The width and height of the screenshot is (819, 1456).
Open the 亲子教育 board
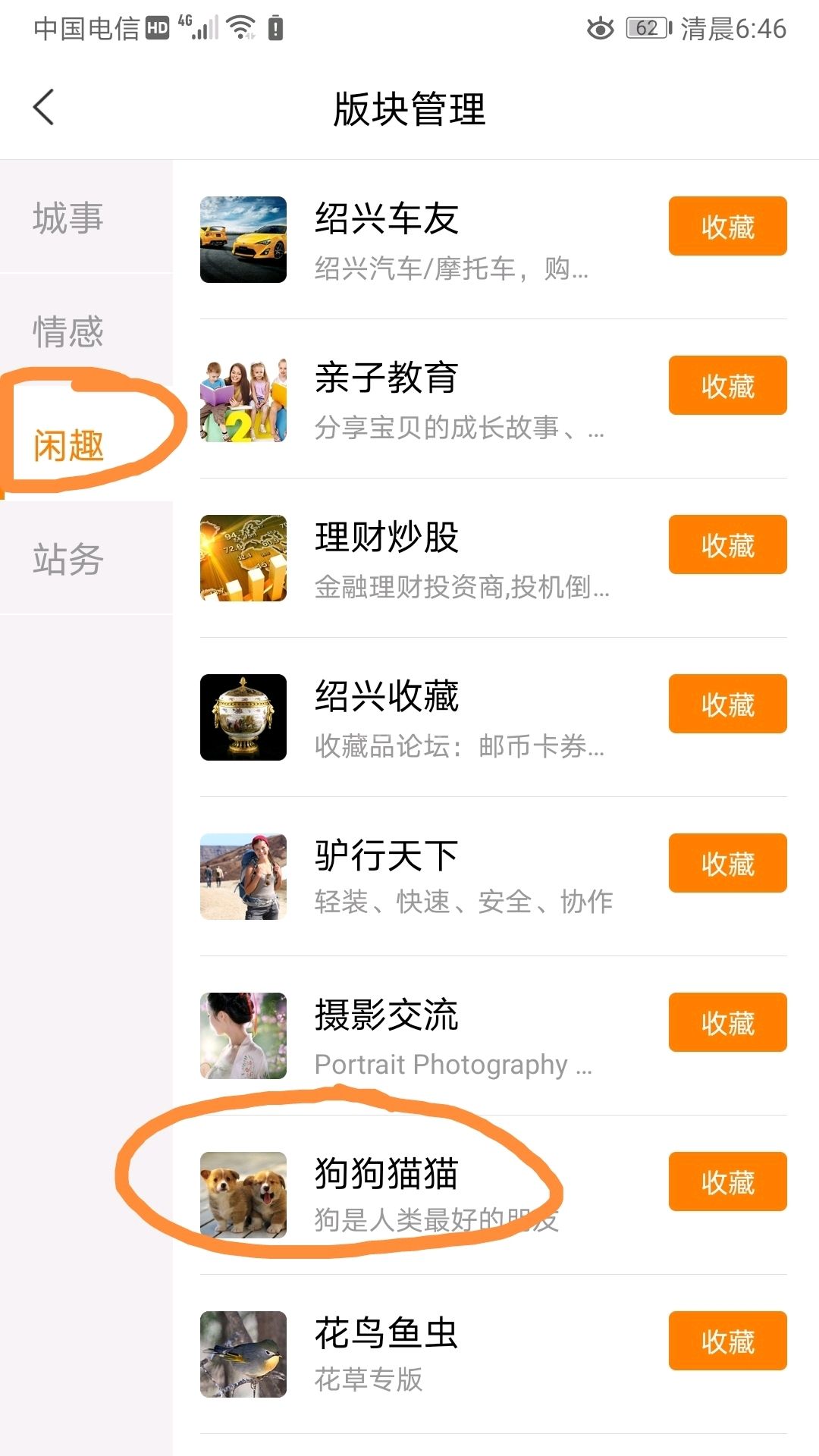click(x=387, y=379)
